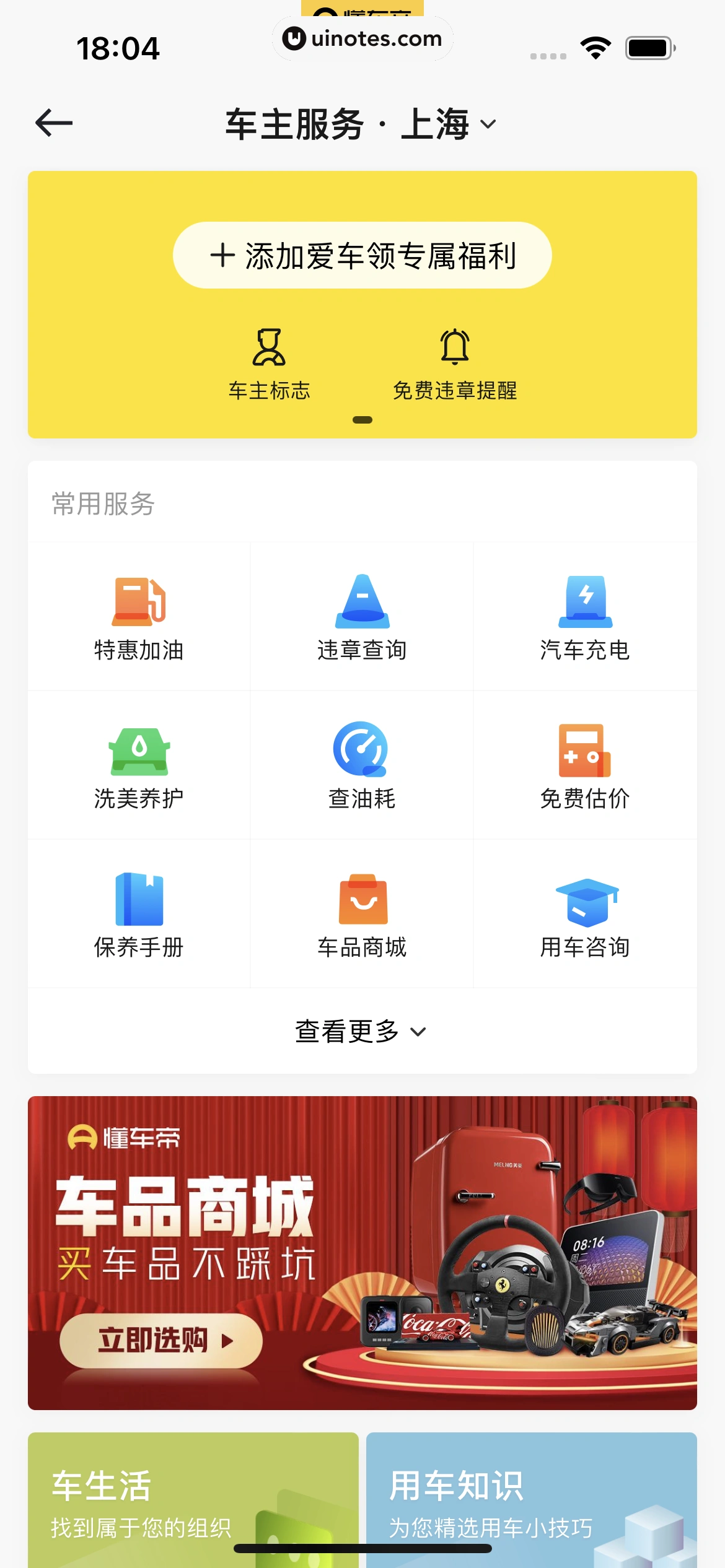The width and height of the screenshot is (725, 1568).
Task: Open 免费估价 service
Action: click(585, 765)
